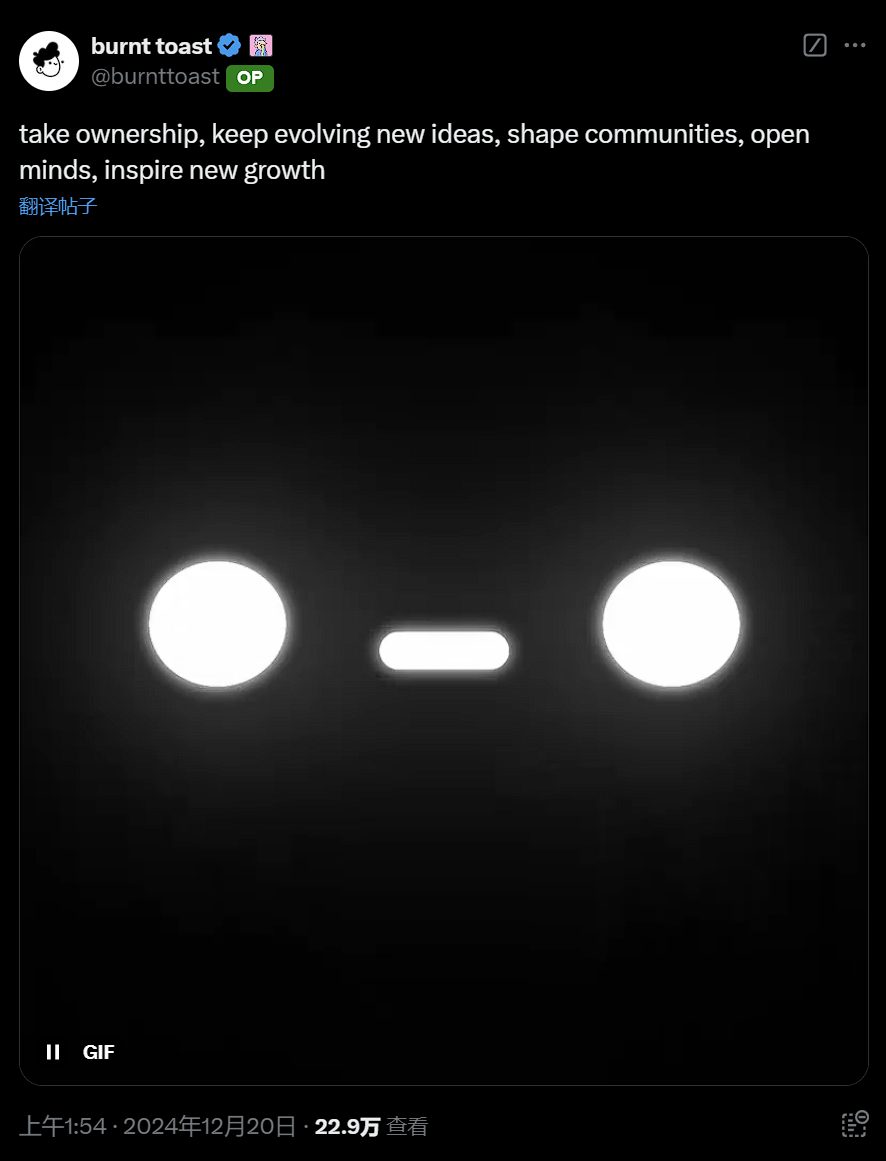Visit the burnt toast display name link
Viewport: 886px width, 1161px height.
point(151,46)
